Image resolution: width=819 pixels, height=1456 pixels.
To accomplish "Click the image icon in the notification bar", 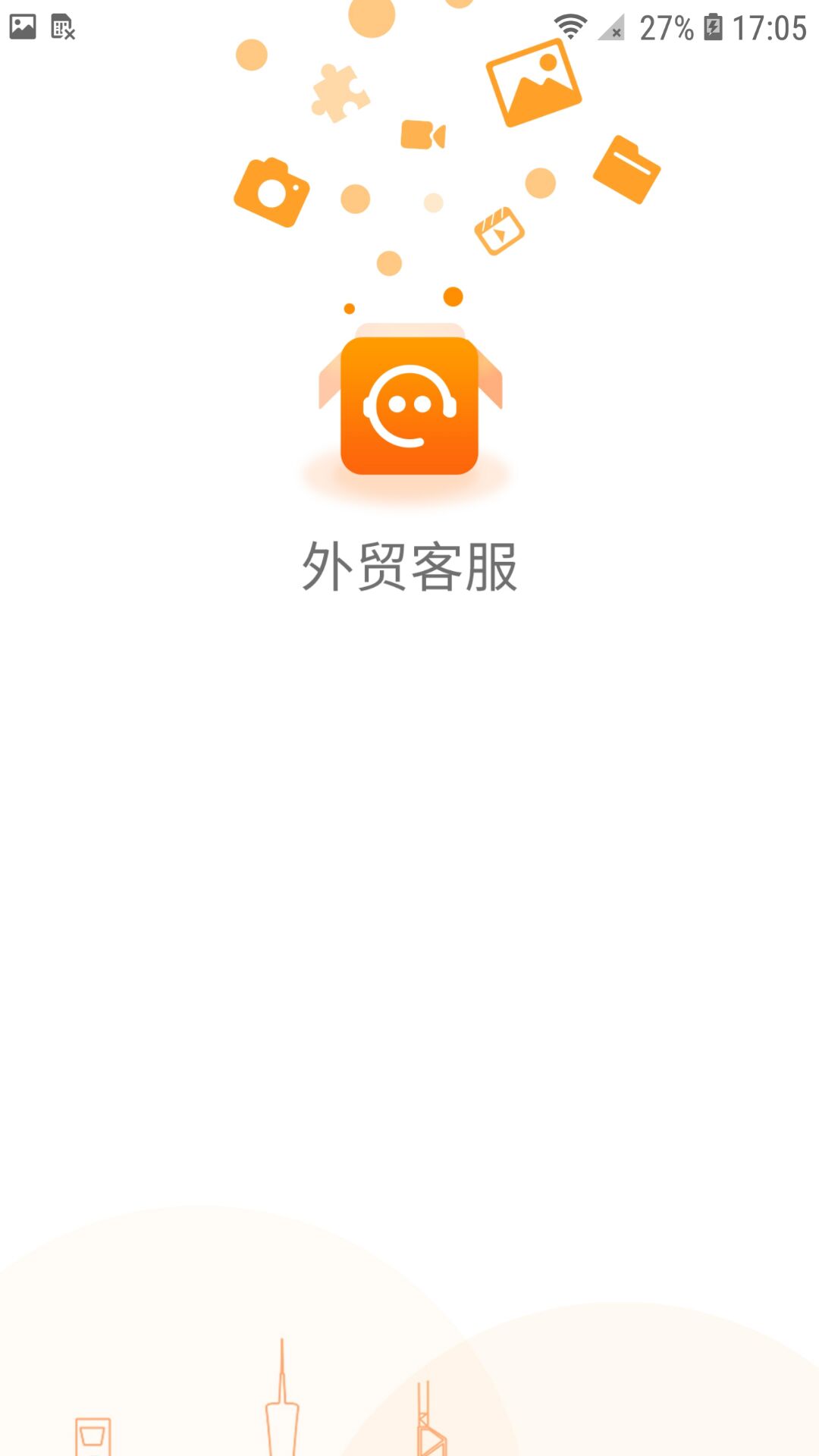I will click(x=23, y=25).
